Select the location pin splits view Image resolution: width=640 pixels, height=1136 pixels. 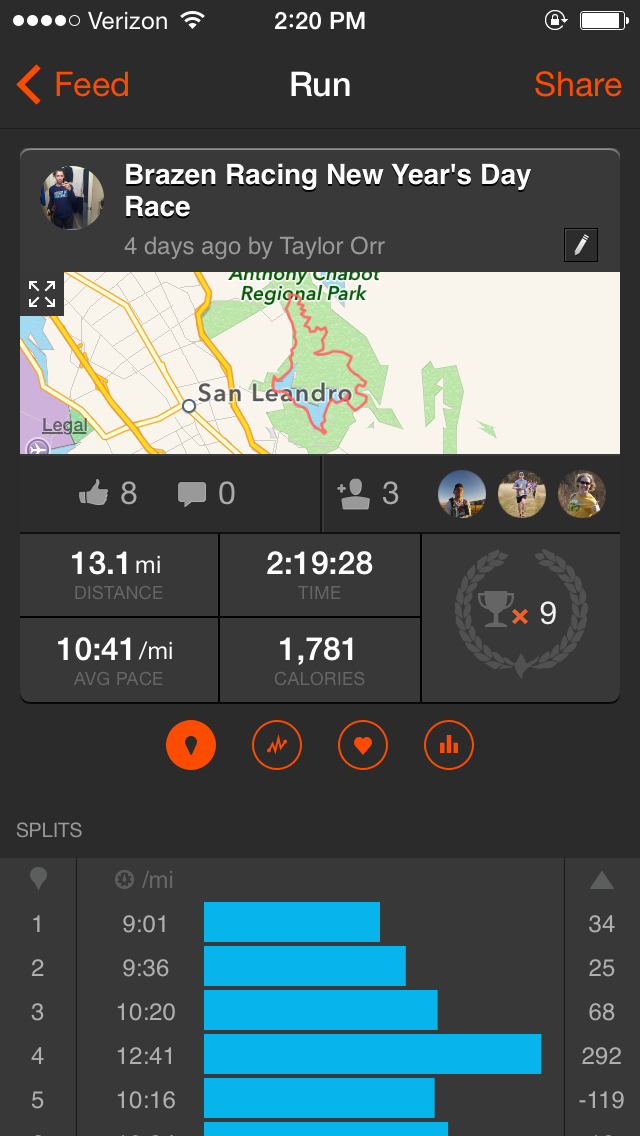point(191,745)
